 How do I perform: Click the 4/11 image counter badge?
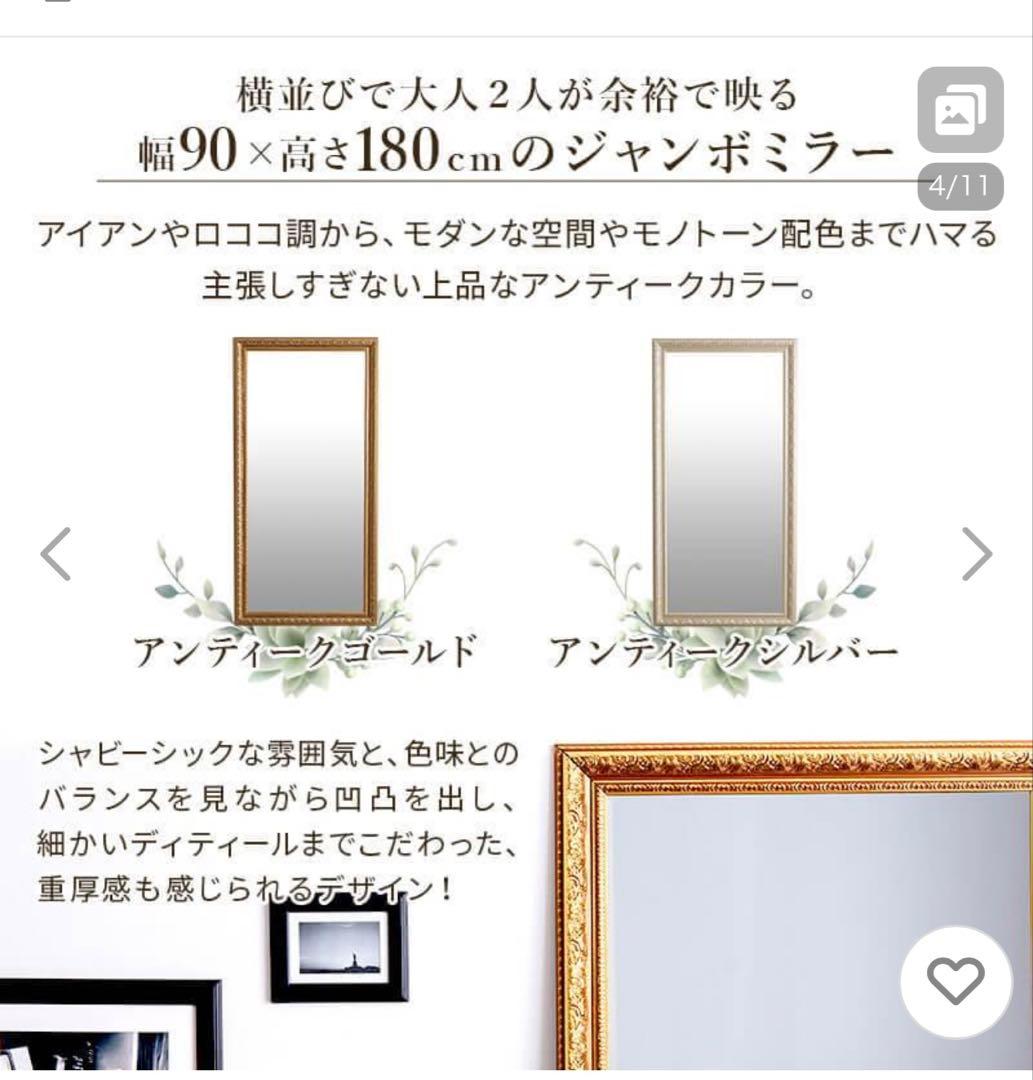960,183
